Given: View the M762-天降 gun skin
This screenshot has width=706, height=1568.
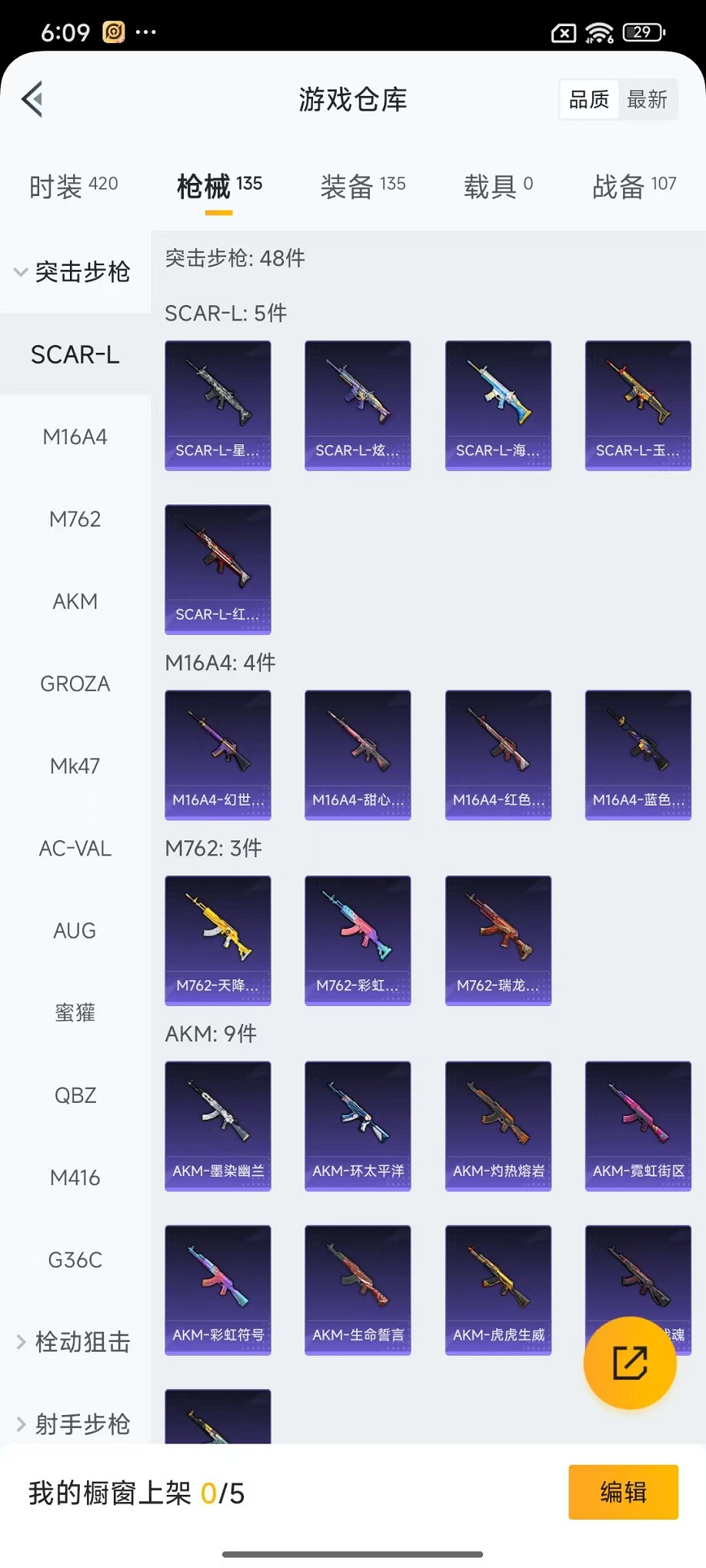Looking at the screenshot, I should pyautogui.click(x=218, y=939).
